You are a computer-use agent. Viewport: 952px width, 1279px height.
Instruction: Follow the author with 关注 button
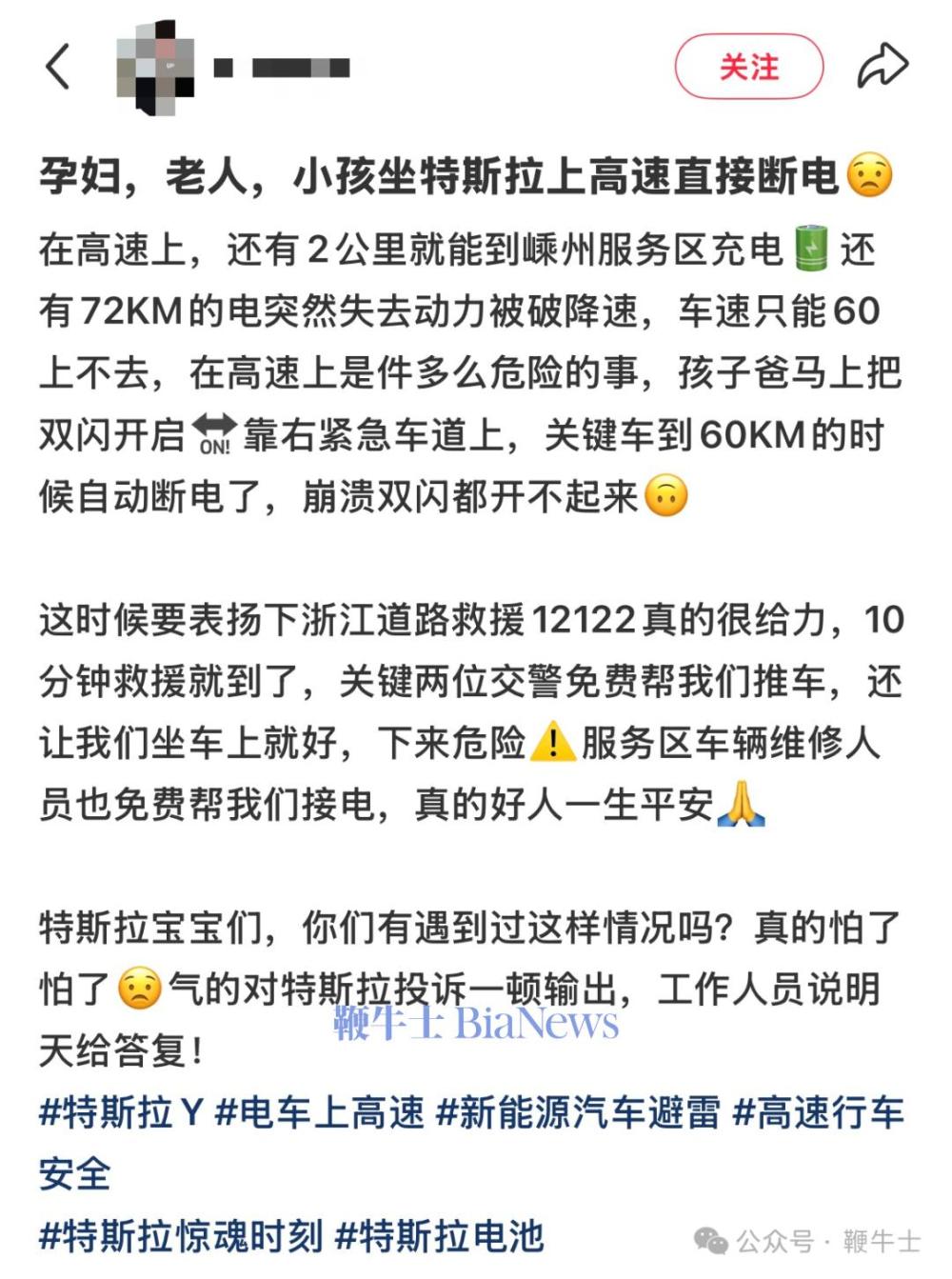click(748, 67)
